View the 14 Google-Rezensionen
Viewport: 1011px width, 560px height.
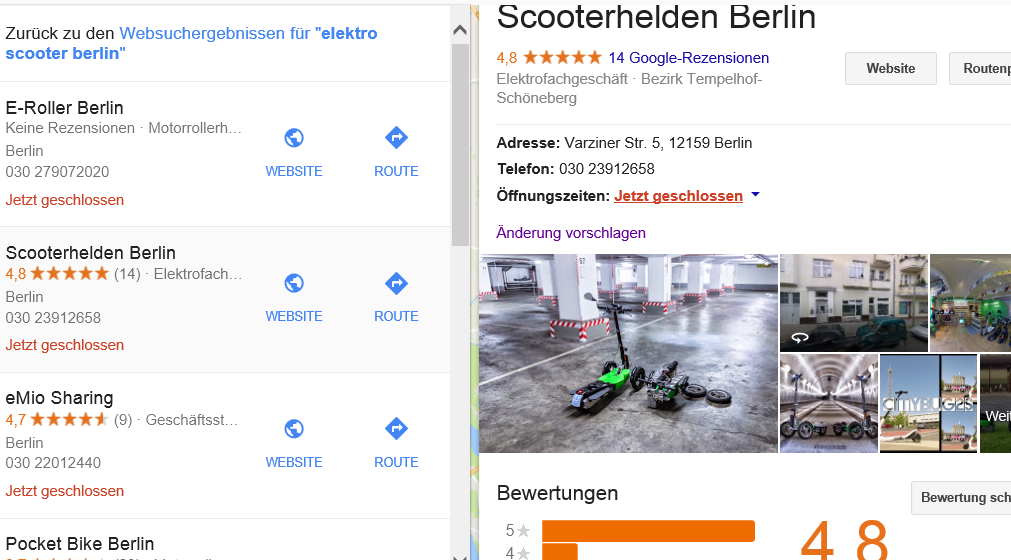pos(688,58)
